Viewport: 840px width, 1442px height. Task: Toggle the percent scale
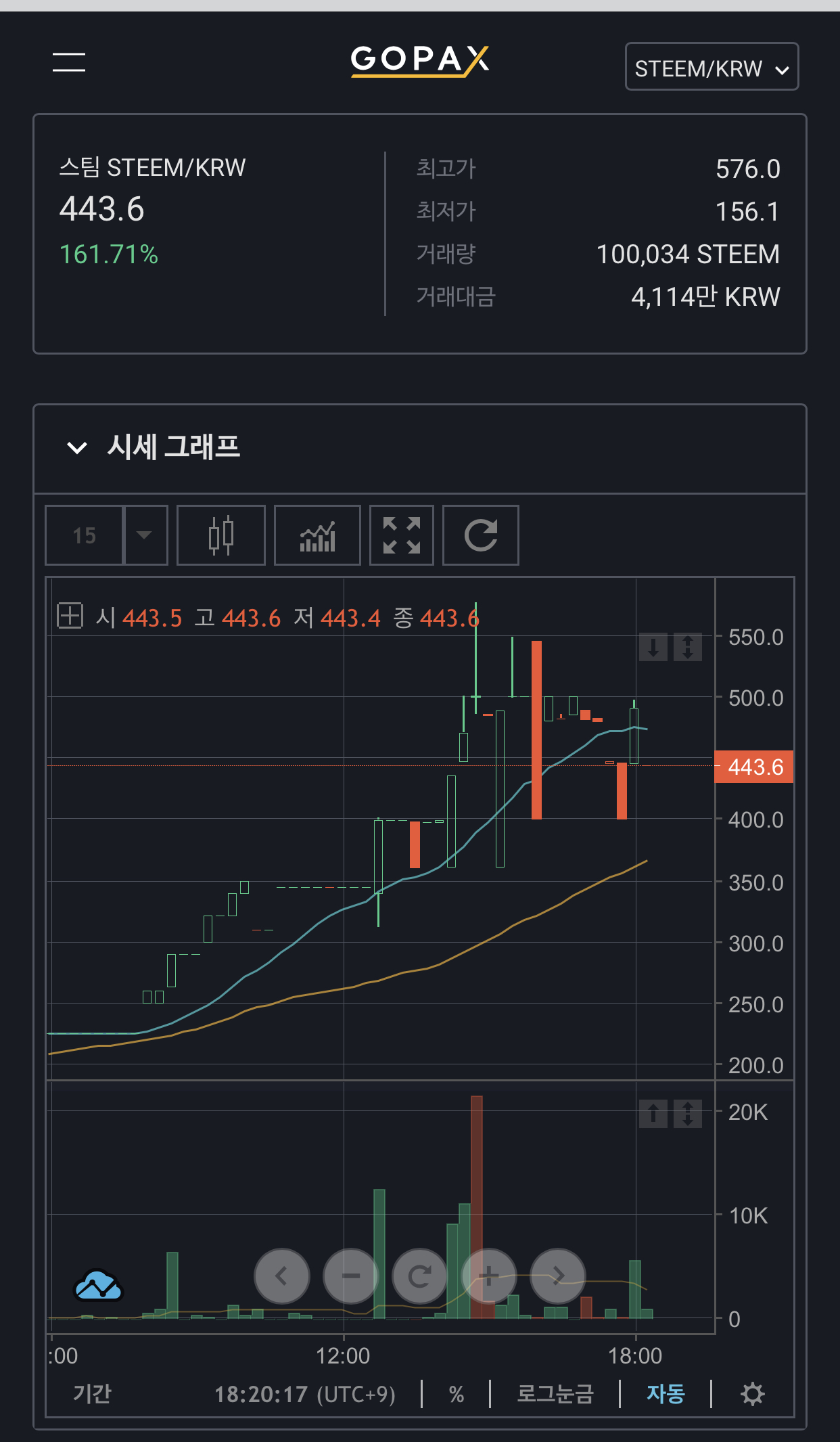457,1394
